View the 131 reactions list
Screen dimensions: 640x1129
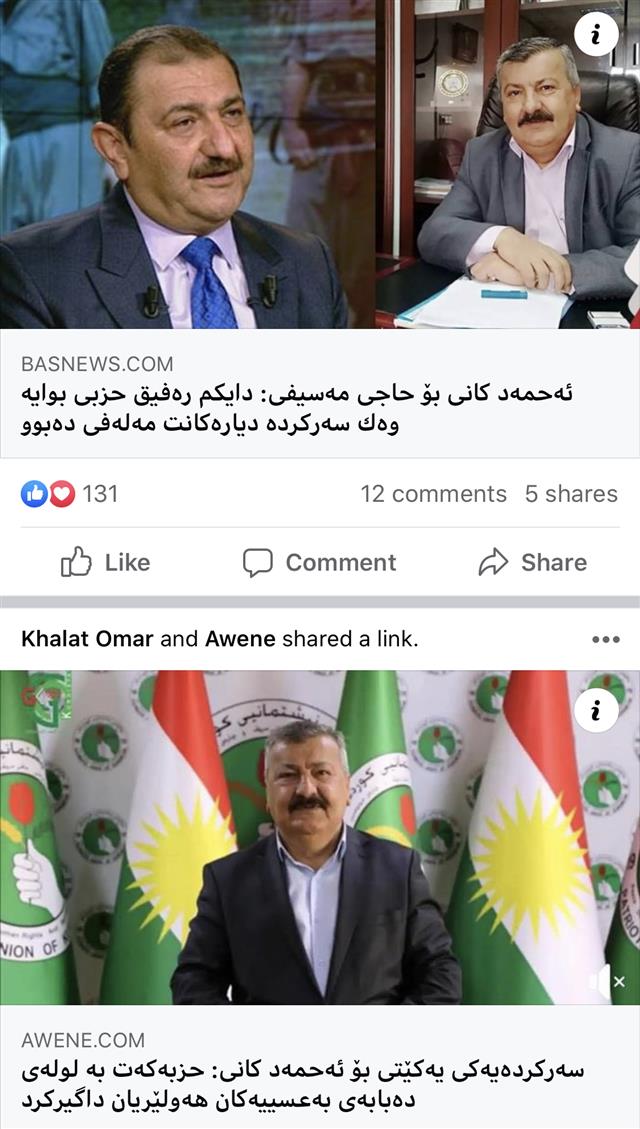click(x=70, y=494)
